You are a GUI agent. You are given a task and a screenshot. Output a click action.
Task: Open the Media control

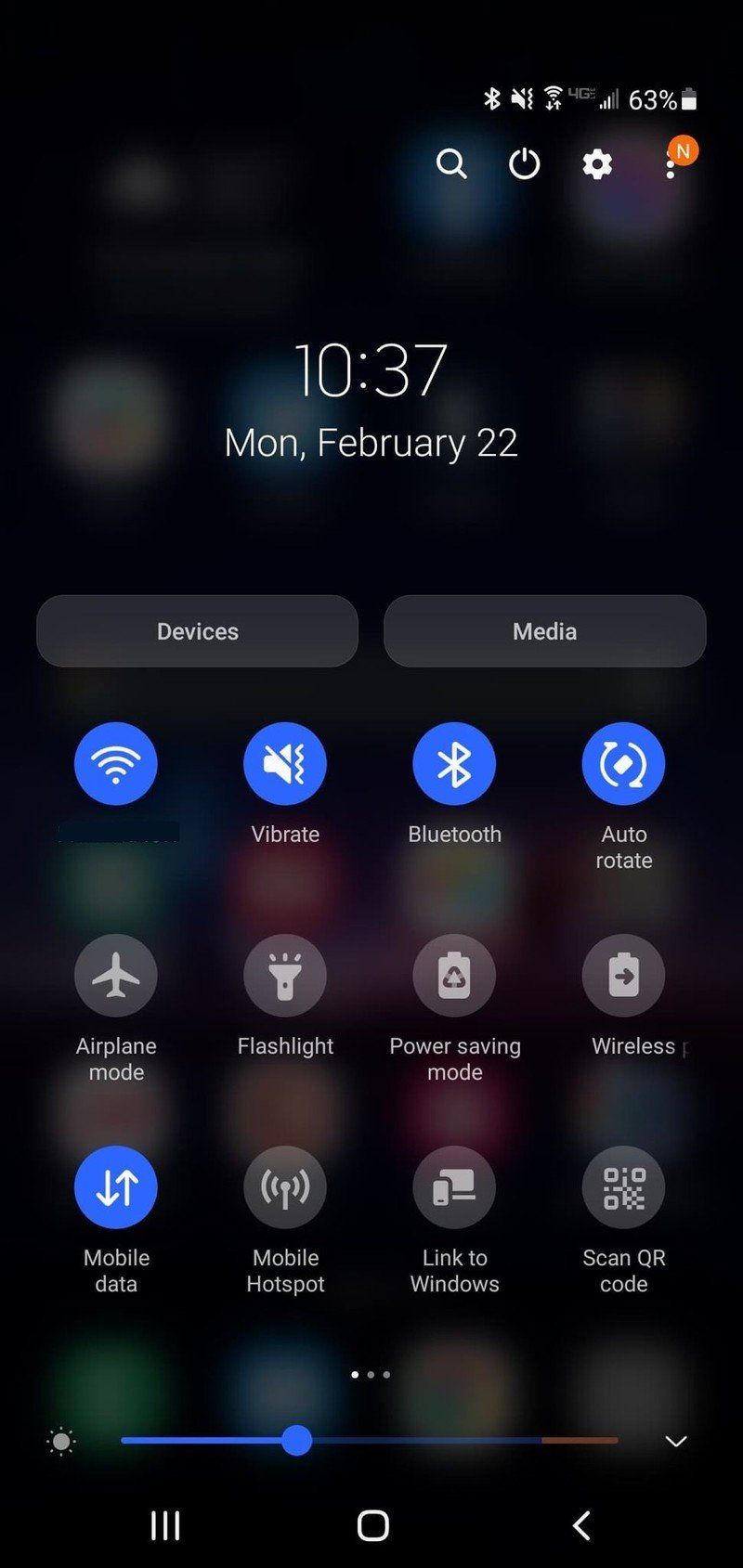click(544, 631)
